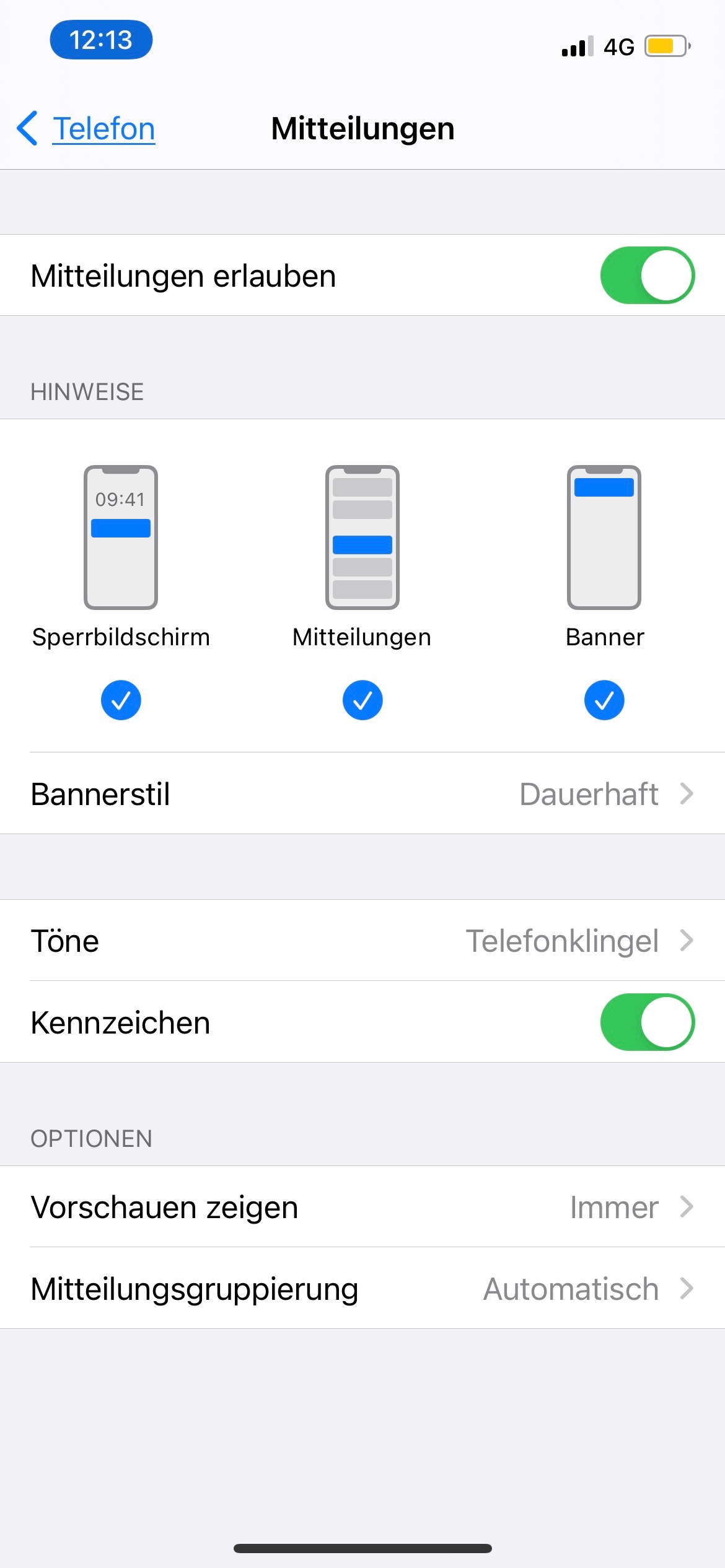Uncheck Sperrbildschirm alert option
The height and width of the screenshot is (1568, 725).
pyautogui.click(x=121, y=700)
